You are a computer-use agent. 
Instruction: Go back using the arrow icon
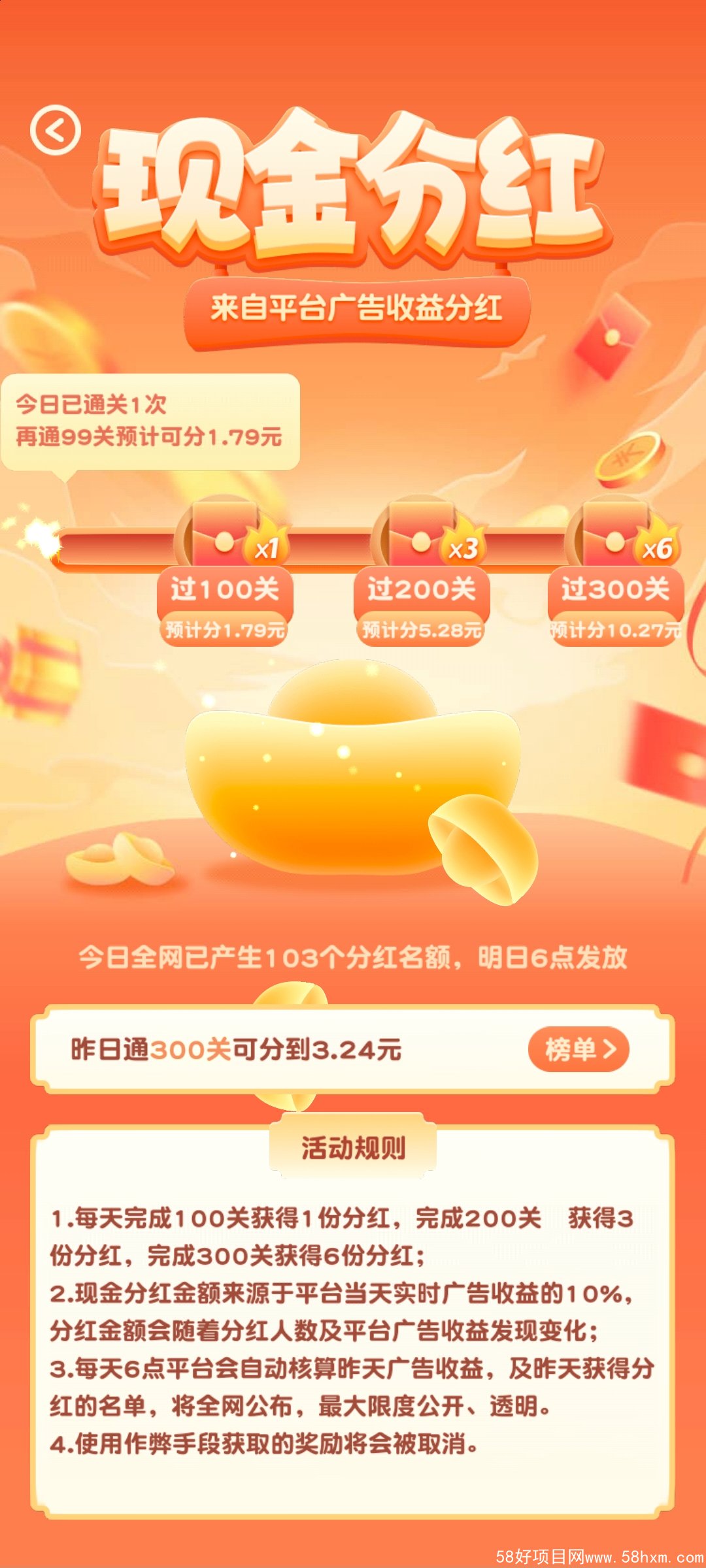[x=56, y=131]
